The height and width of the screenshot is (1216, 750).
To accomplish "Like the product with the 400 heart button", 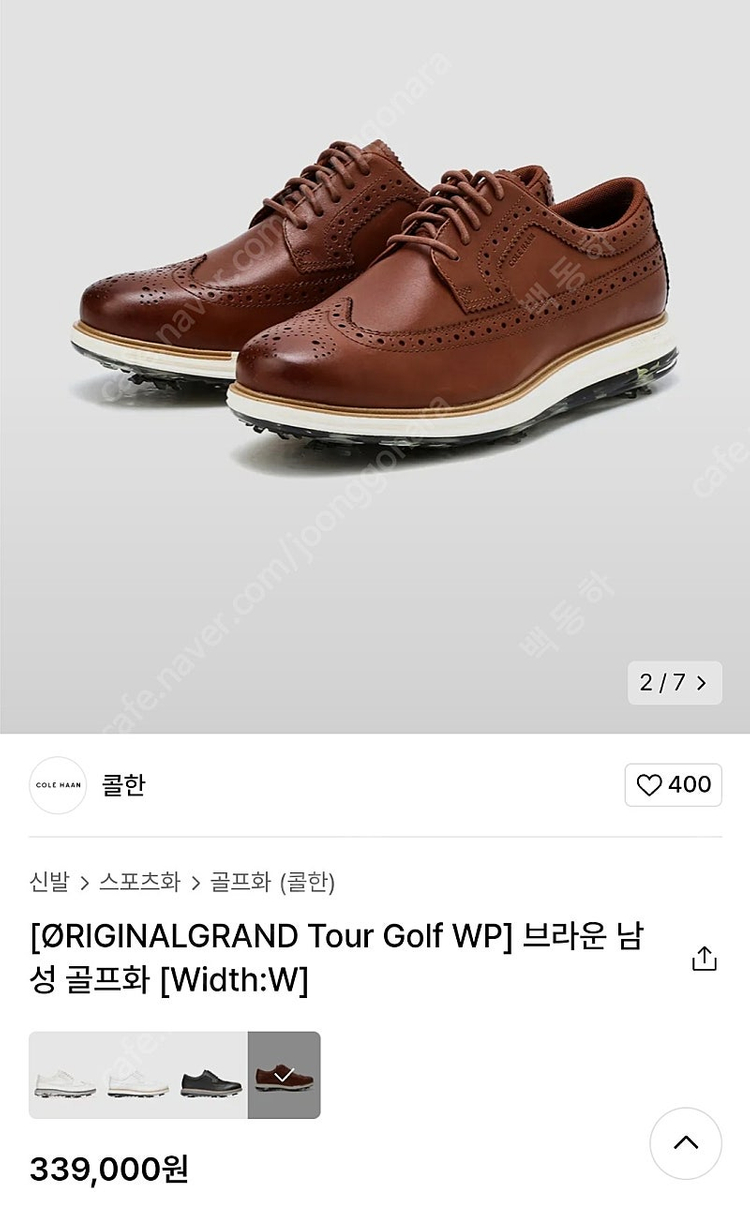I will click(x=673, y=785).
